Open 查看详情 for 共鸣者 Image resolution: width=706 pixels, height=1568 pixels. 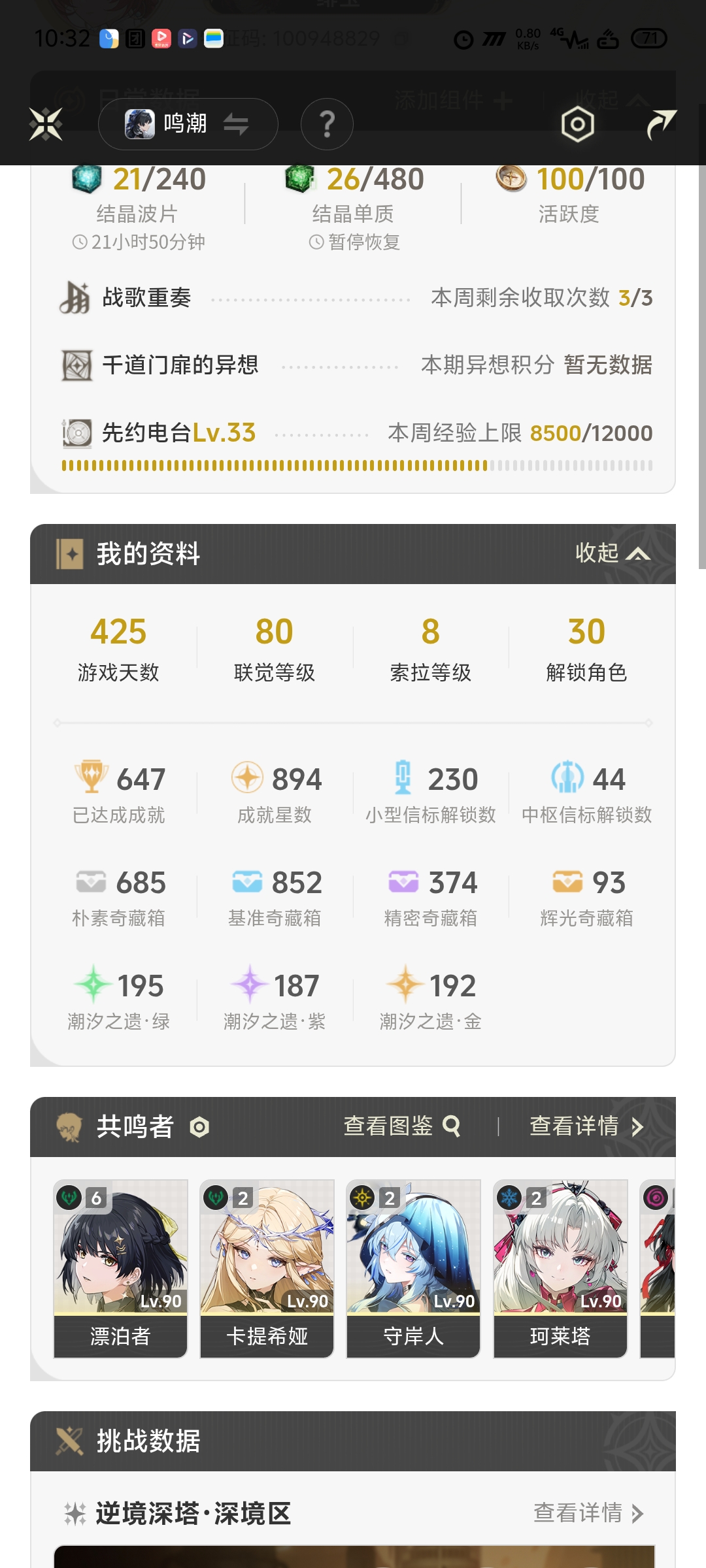point(586,1126)
